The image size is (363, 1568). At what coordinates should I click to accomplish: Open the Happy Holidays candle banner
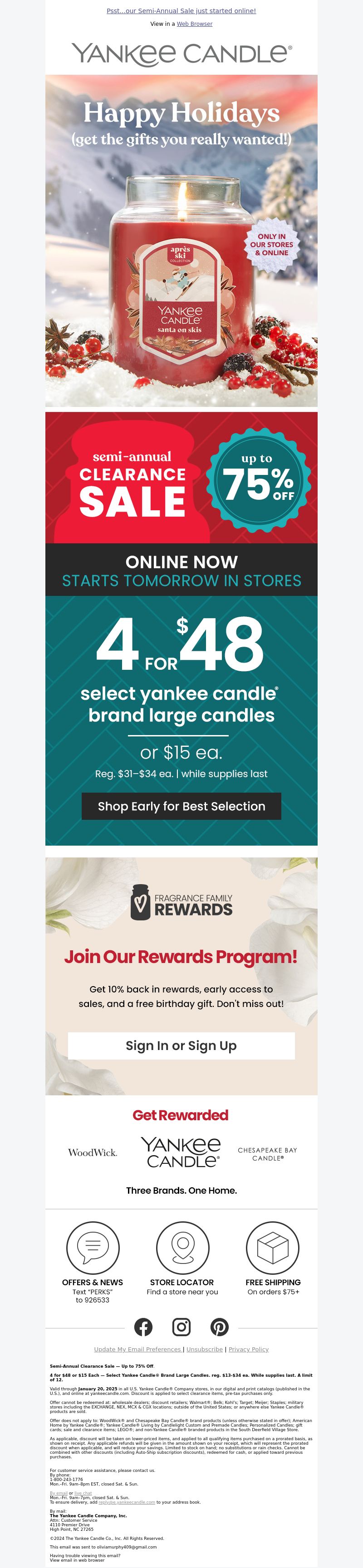(181, 241)
